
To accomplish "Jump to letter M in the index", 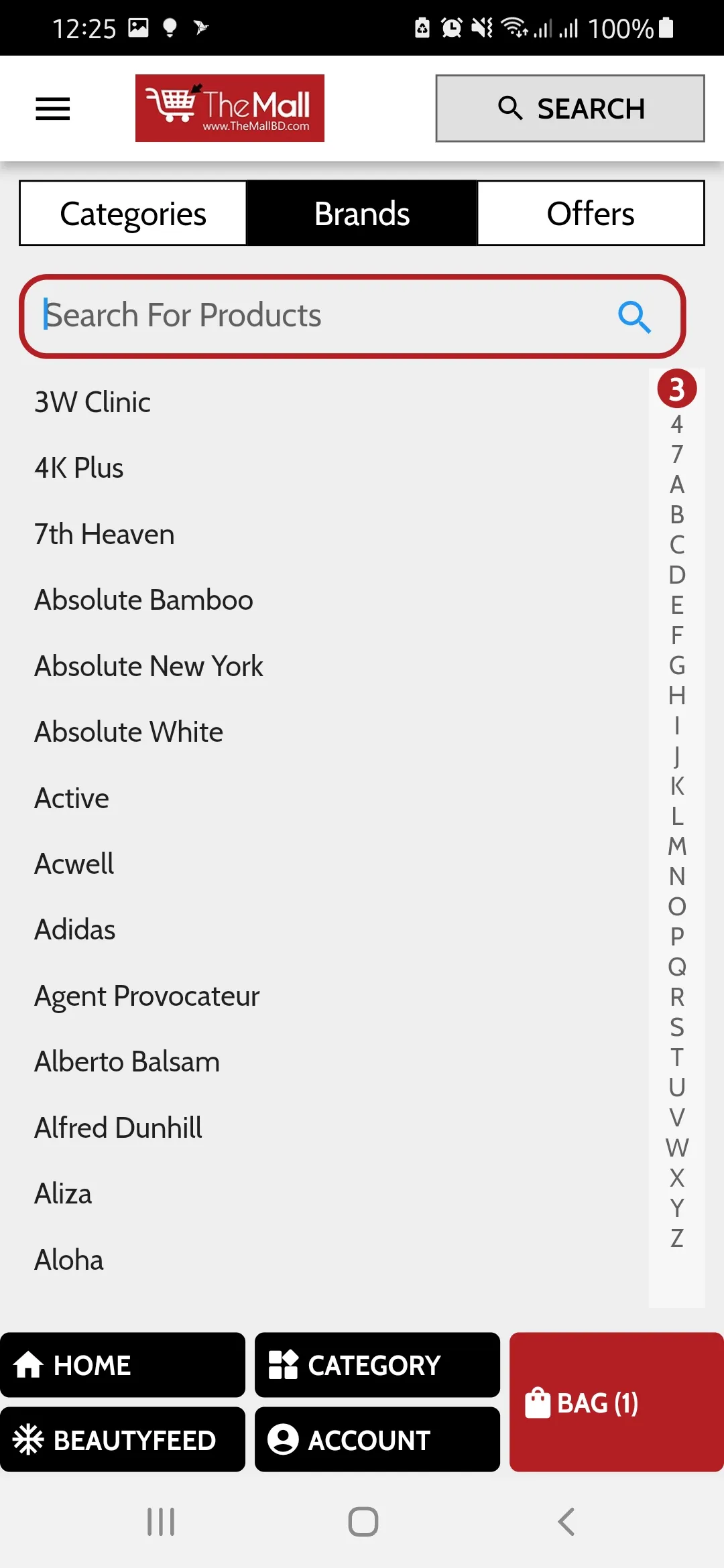I will [x=677, y=846].
